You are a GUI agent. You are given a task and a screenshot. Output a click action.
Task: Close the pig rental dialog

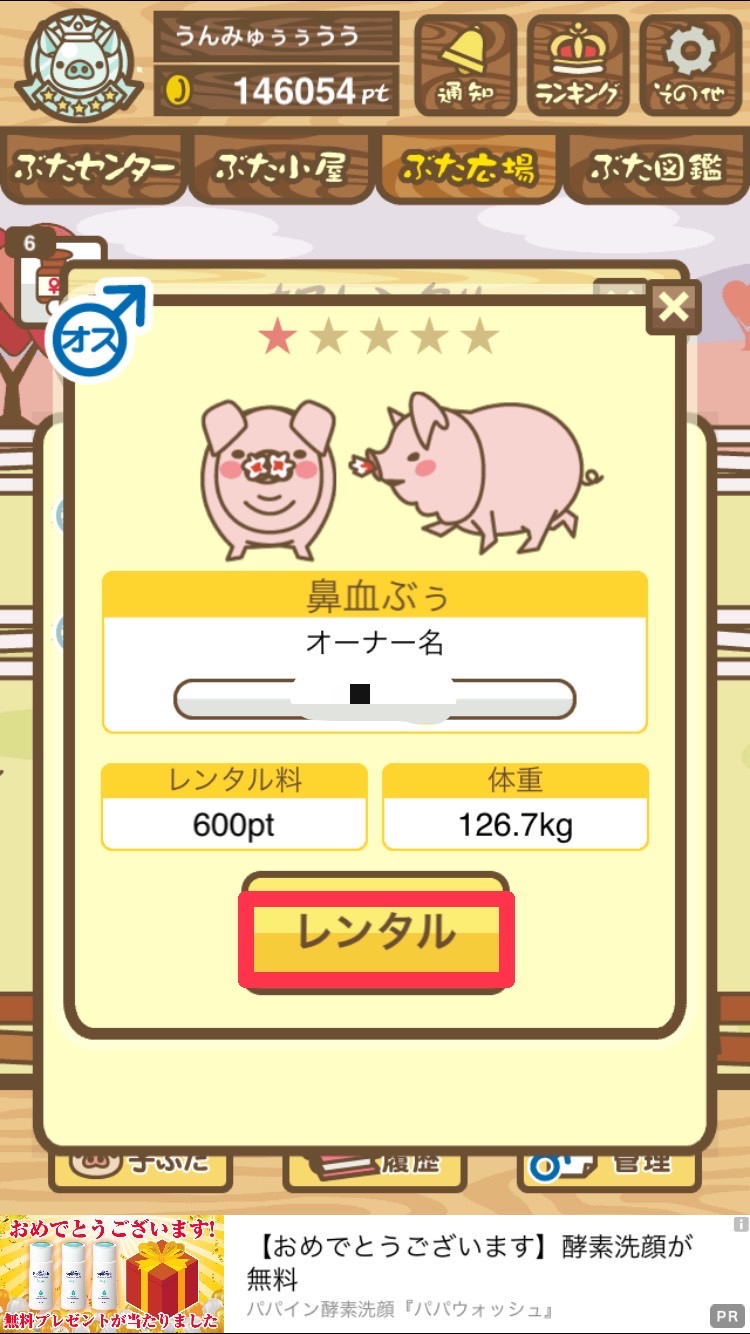[674, 307]
